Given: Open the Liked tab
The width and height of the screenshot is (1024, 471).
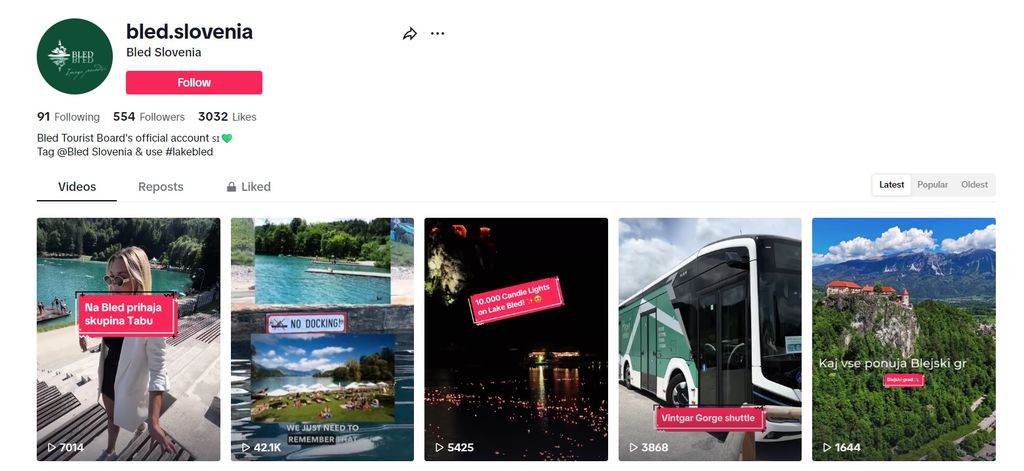Looking at the screenshot, I should point(249,187).
